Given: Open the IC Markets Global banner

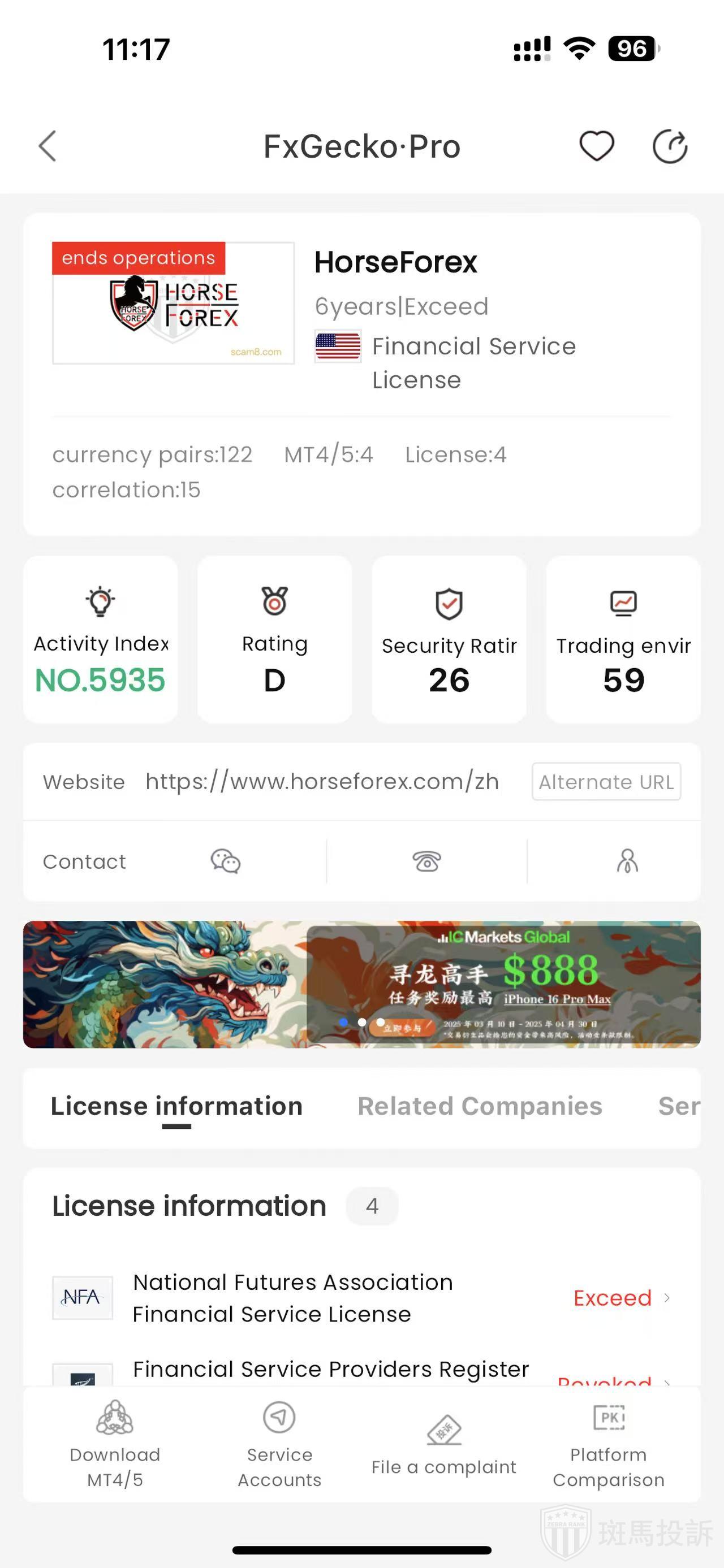Looking at the screenshot, I should pyautogui.click(x=361, y=984).
